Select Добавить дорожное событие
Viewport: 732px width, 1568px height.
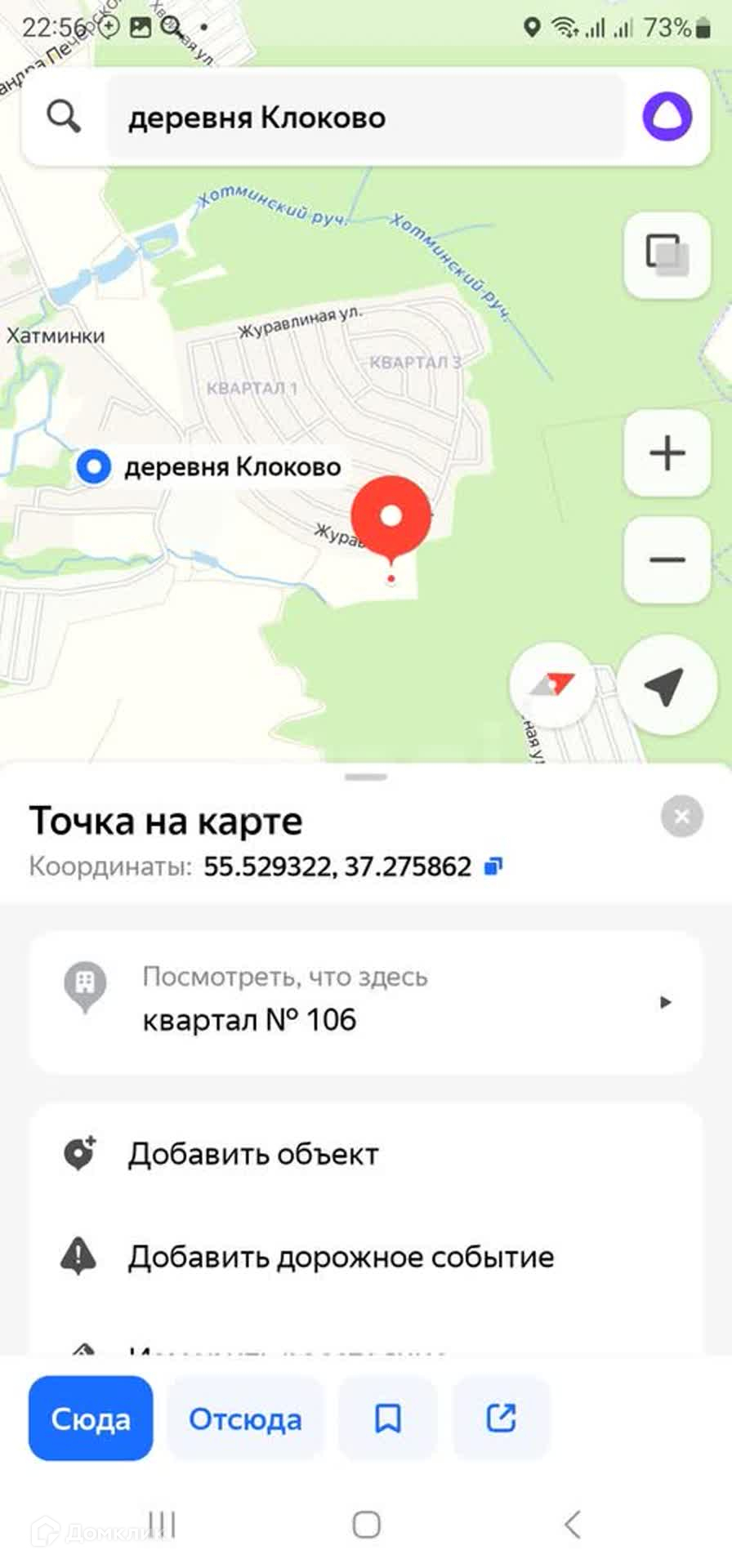click(x=340, y=1257)
